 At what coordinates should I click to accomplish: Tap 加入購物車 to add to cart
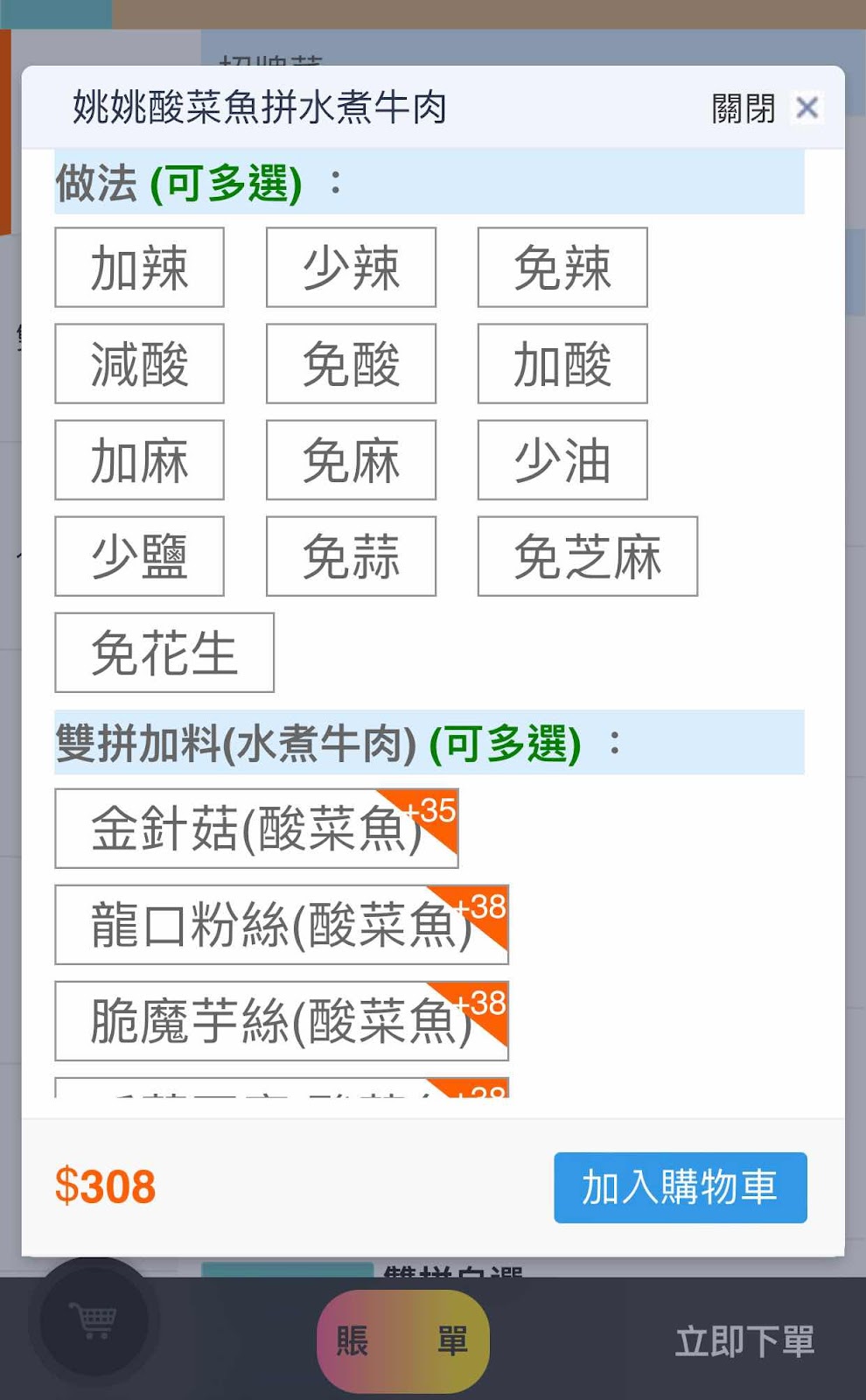point(681,1187)
